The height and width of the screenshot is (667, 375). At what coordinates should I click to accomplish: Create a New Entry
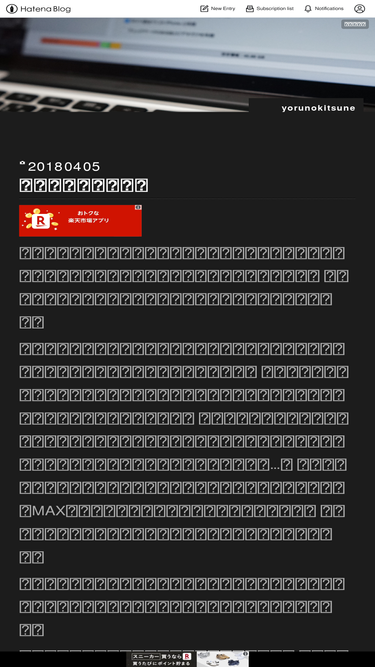point(217,9)
